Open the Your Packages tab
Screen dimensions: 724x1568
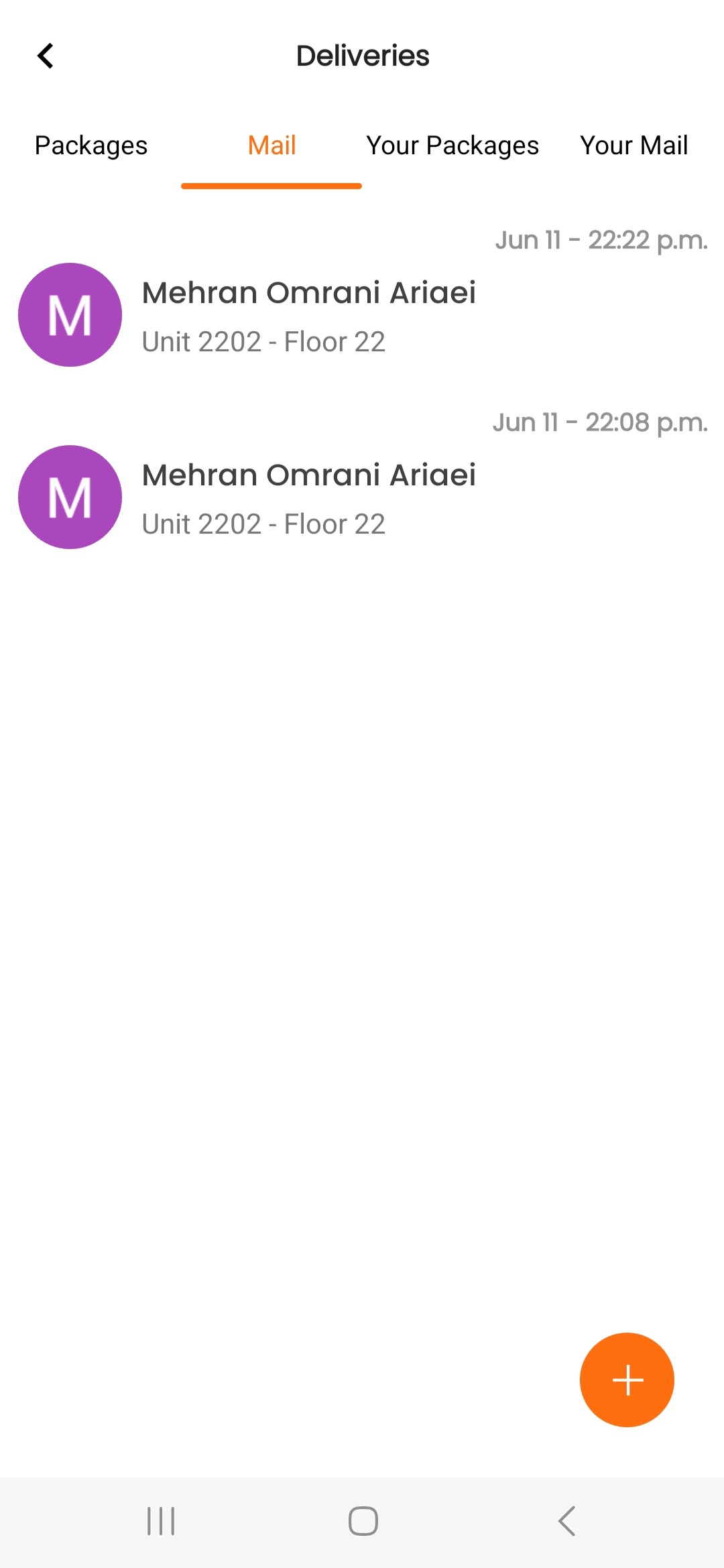pyautogui.click(x=452, y=145)
